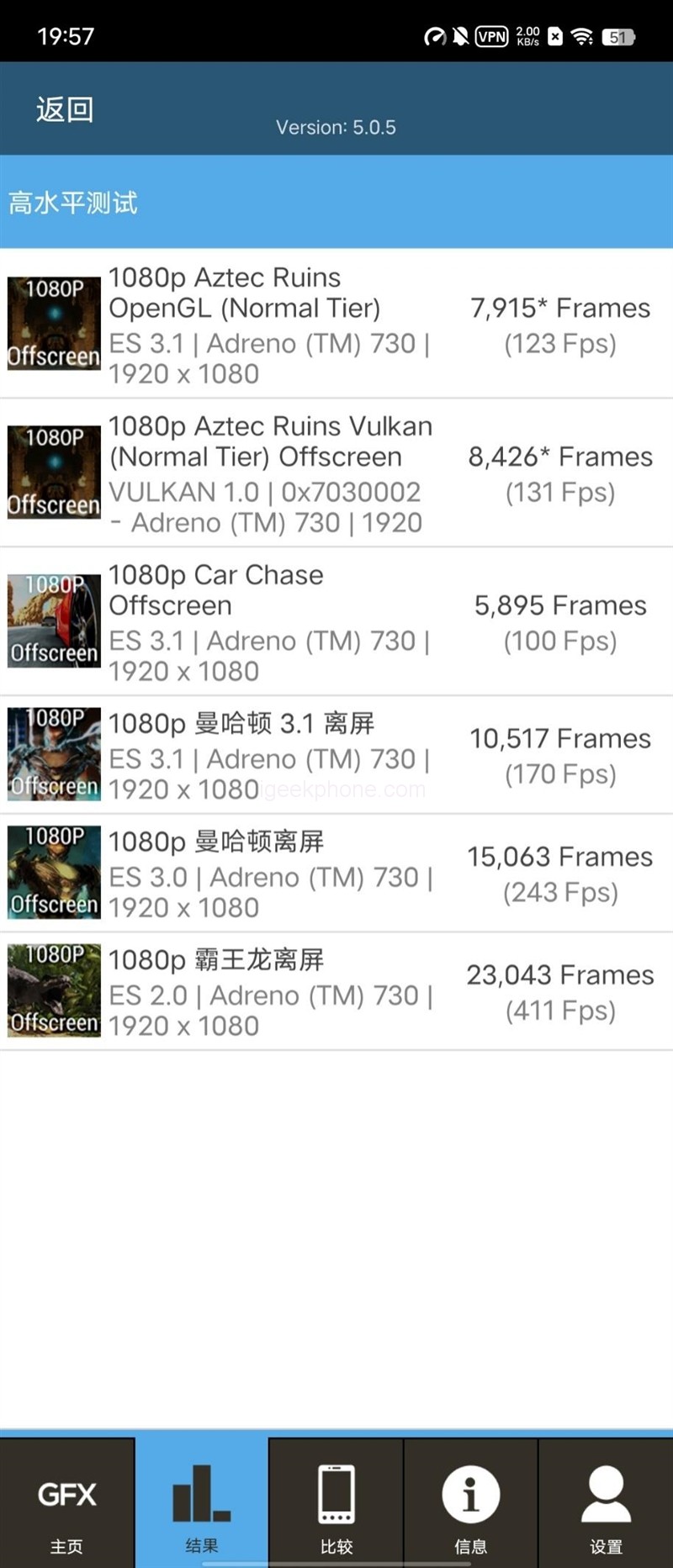View the 1080p Car Chase Offscreen result
The height and width of the screenshot is (1568, 673).
click(x=336, y=622)
